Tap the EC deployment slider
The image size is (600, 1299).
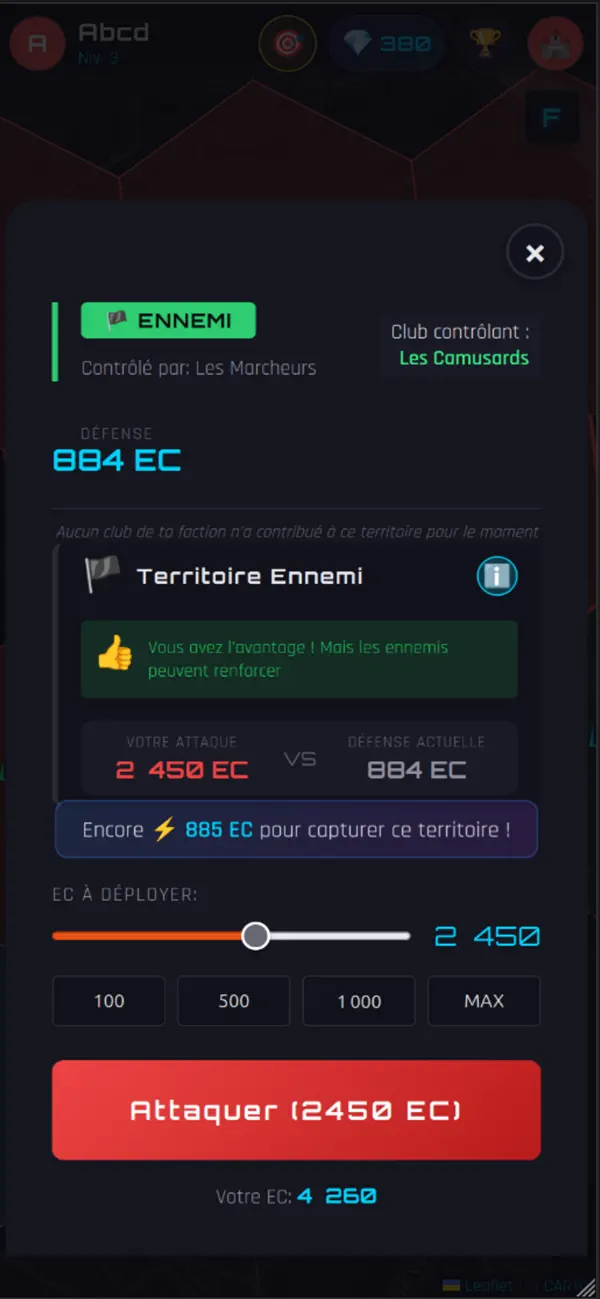tap(231, 936)
